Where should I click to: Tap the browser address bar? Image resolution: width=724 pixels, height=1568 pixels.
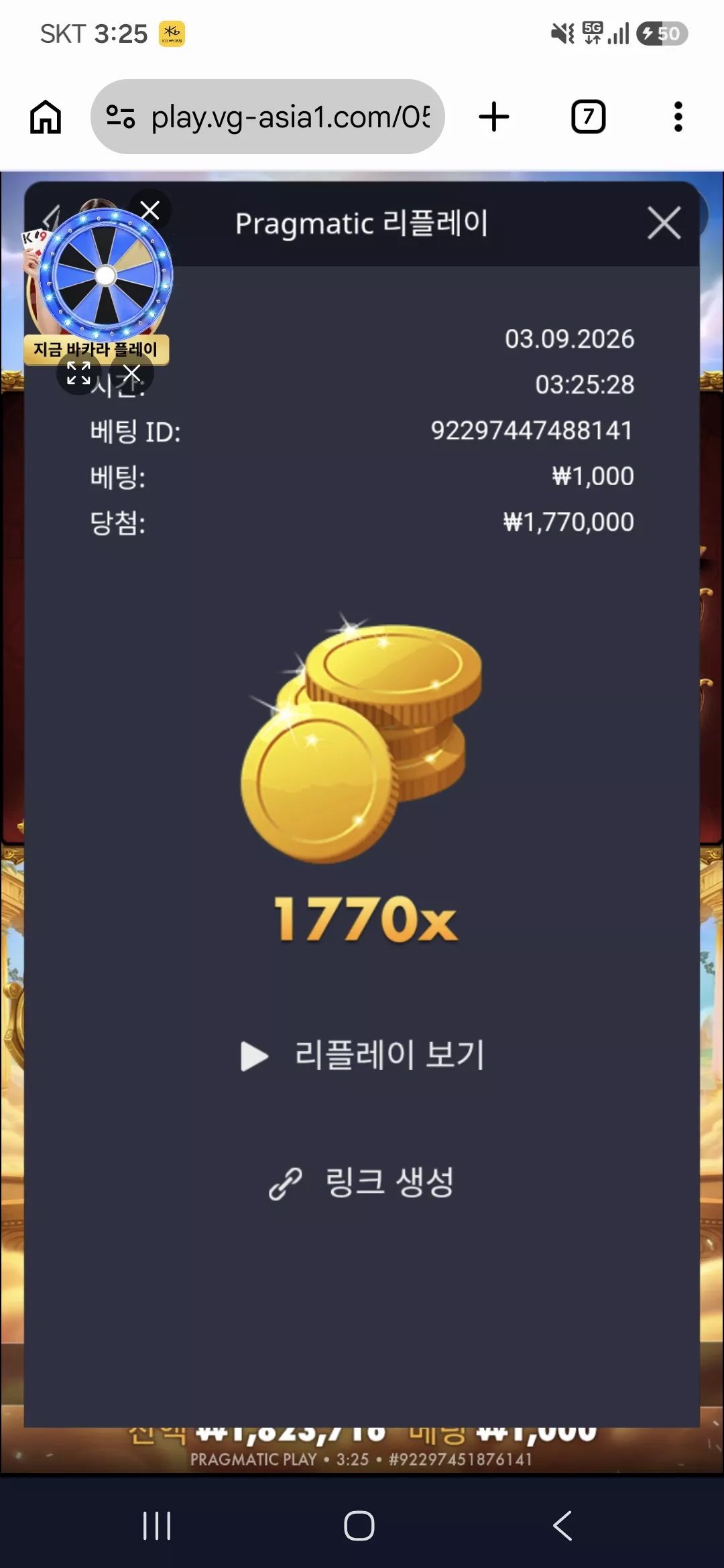pyautogui.click(x=267, y=117)
